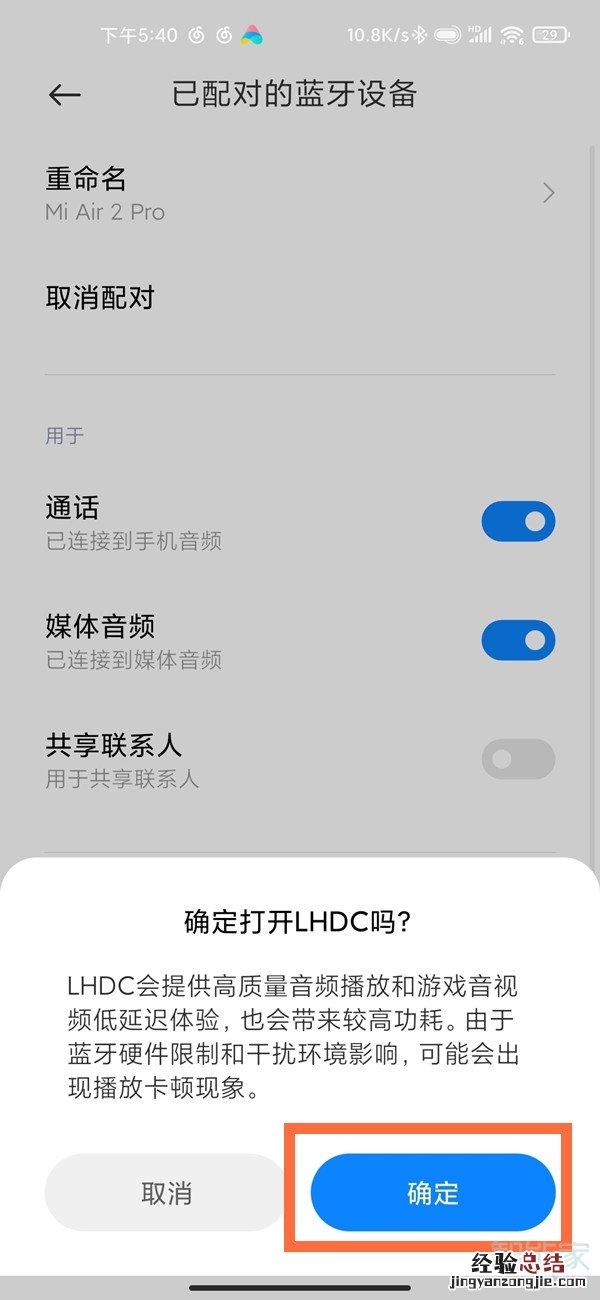600x1300 pixels.
Task: Cancel the LHDC dialog with 取消
Action: point(166,1192)
